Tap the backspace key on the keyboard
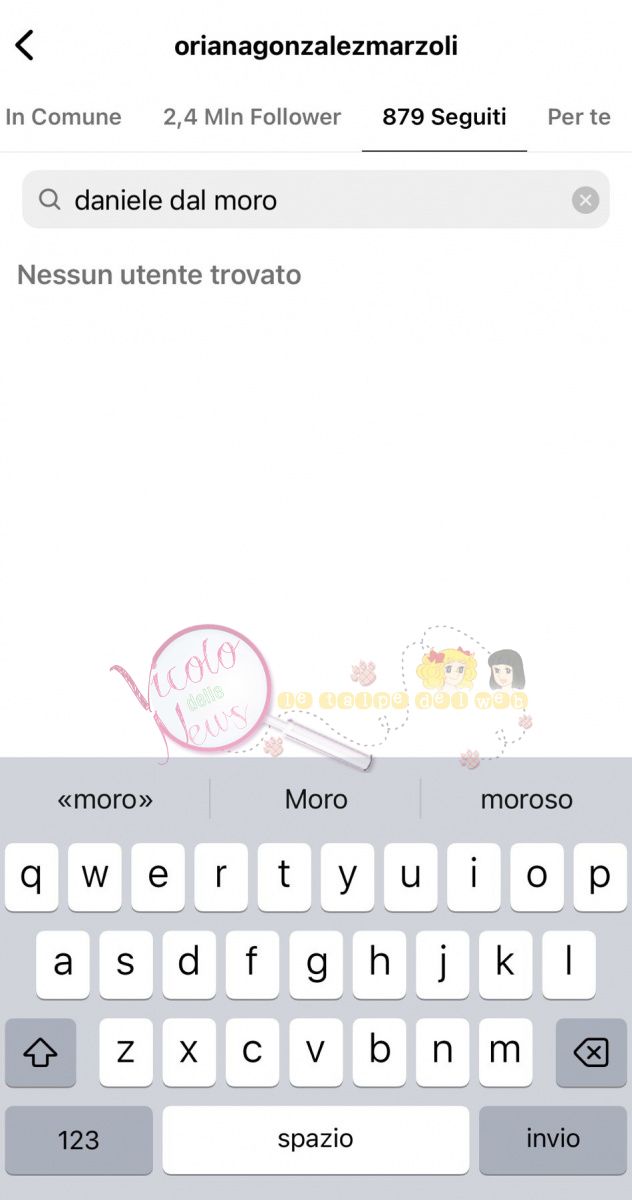Image resolution: width=632 pixels, height=1200 pixels. [591, 1052]
